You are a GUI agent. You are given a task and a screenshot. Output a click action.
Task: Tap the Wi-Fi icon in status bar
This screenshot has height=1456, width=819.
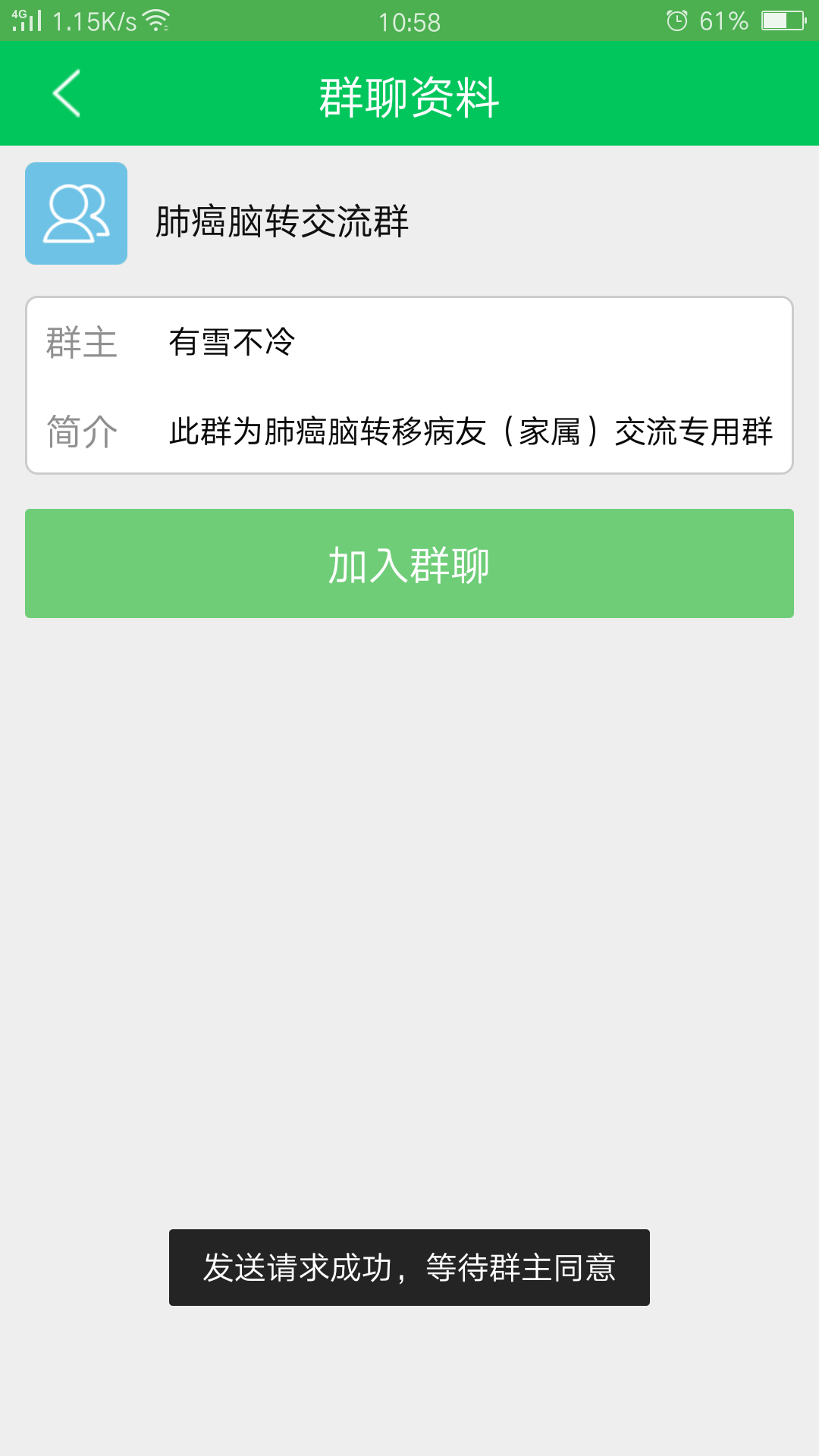157,20
